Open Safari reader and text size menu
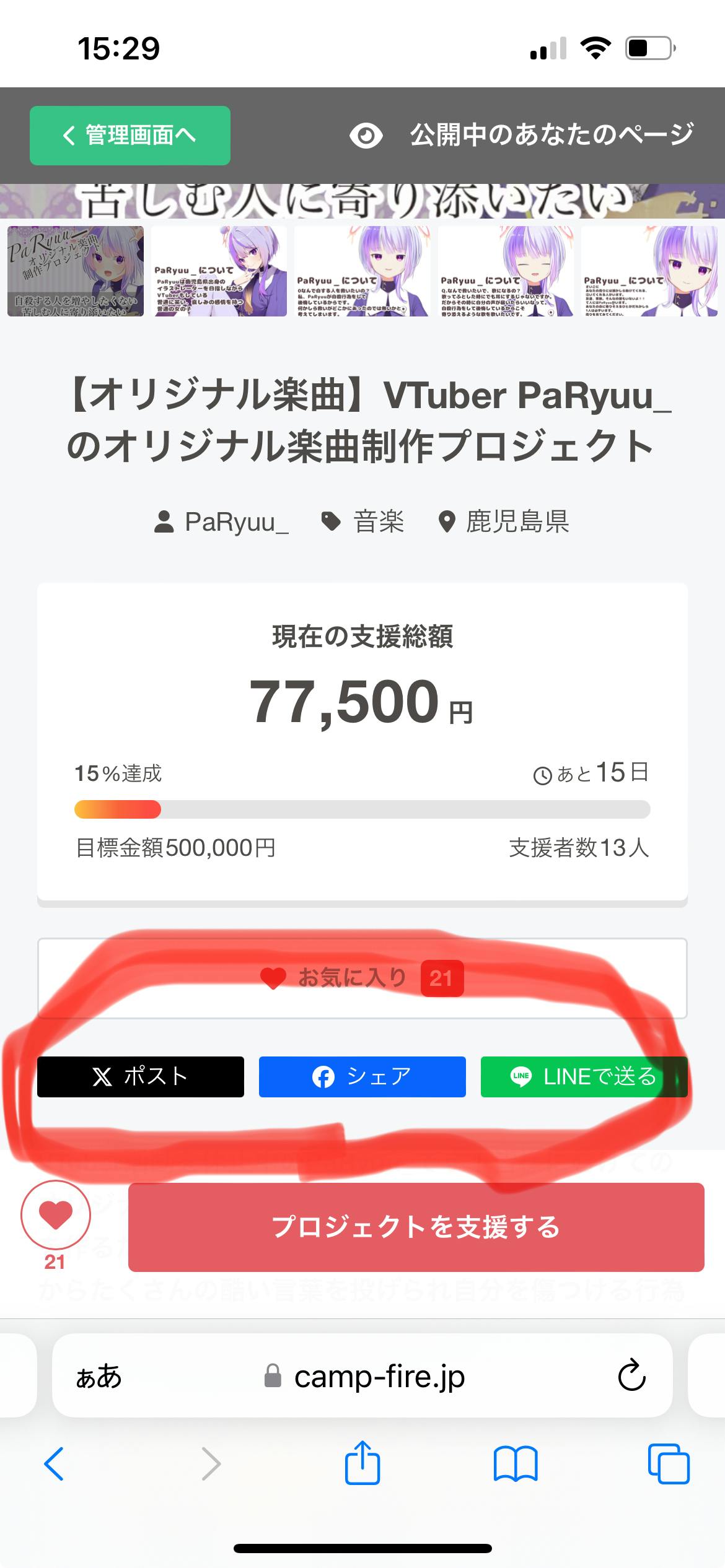725x1568 pixels. click(99, 1376)
